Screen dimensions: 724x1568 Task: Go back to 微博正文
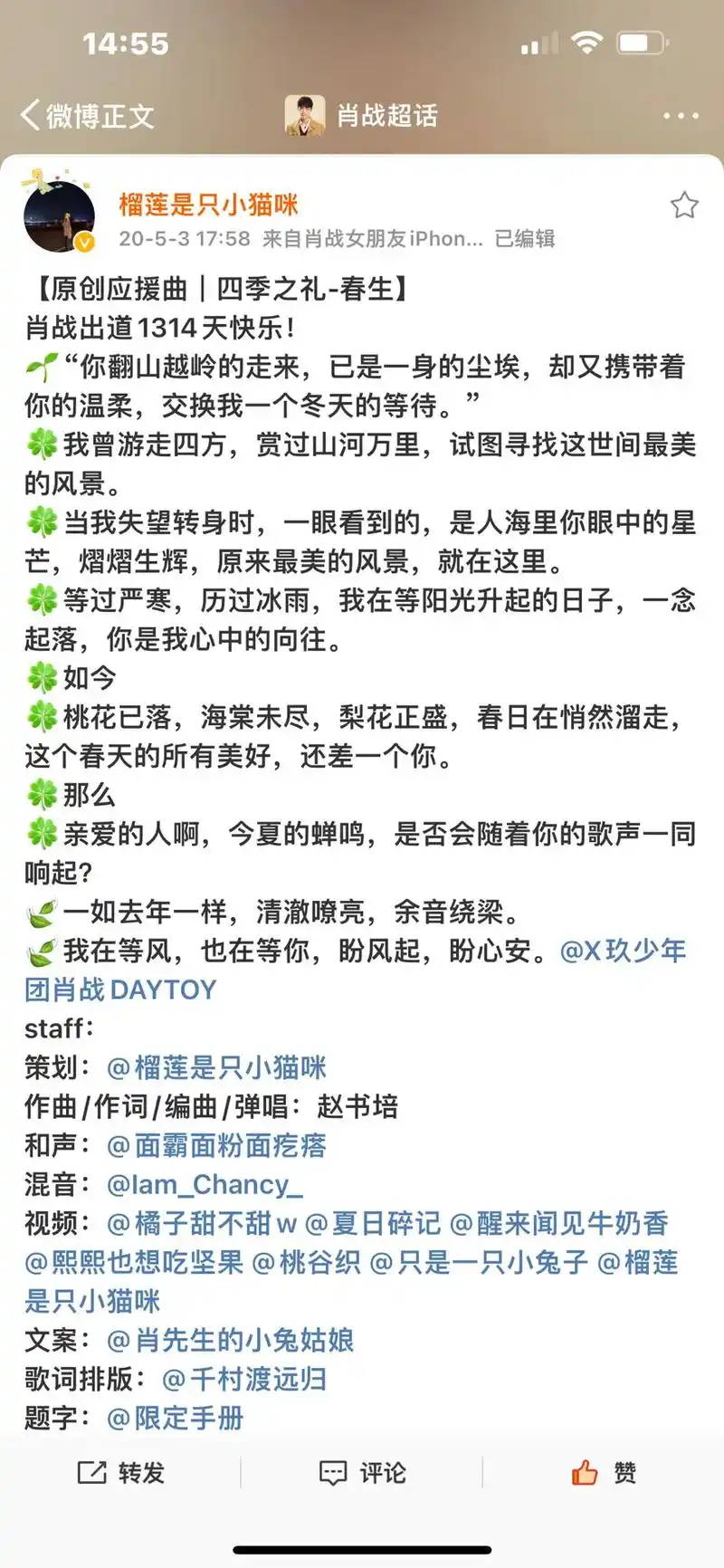(88, 116)
